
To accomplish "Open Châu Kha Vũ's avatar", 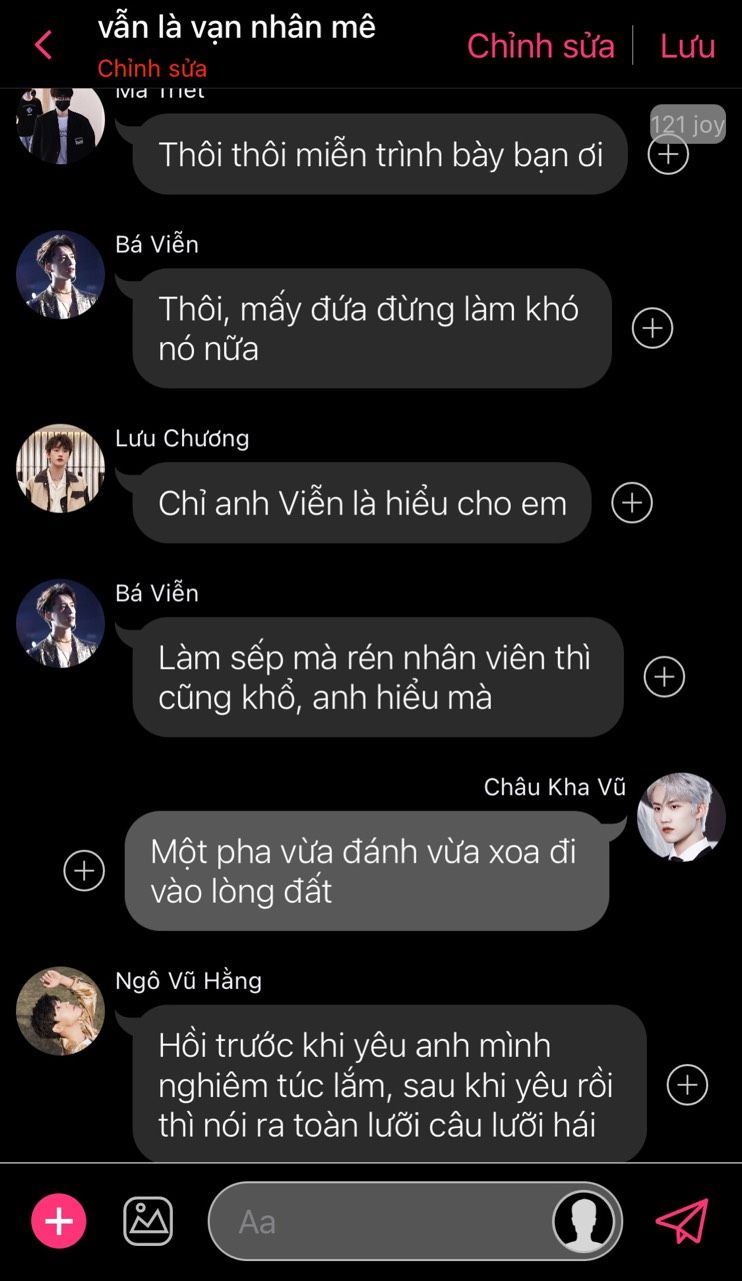I will (681, 816).
